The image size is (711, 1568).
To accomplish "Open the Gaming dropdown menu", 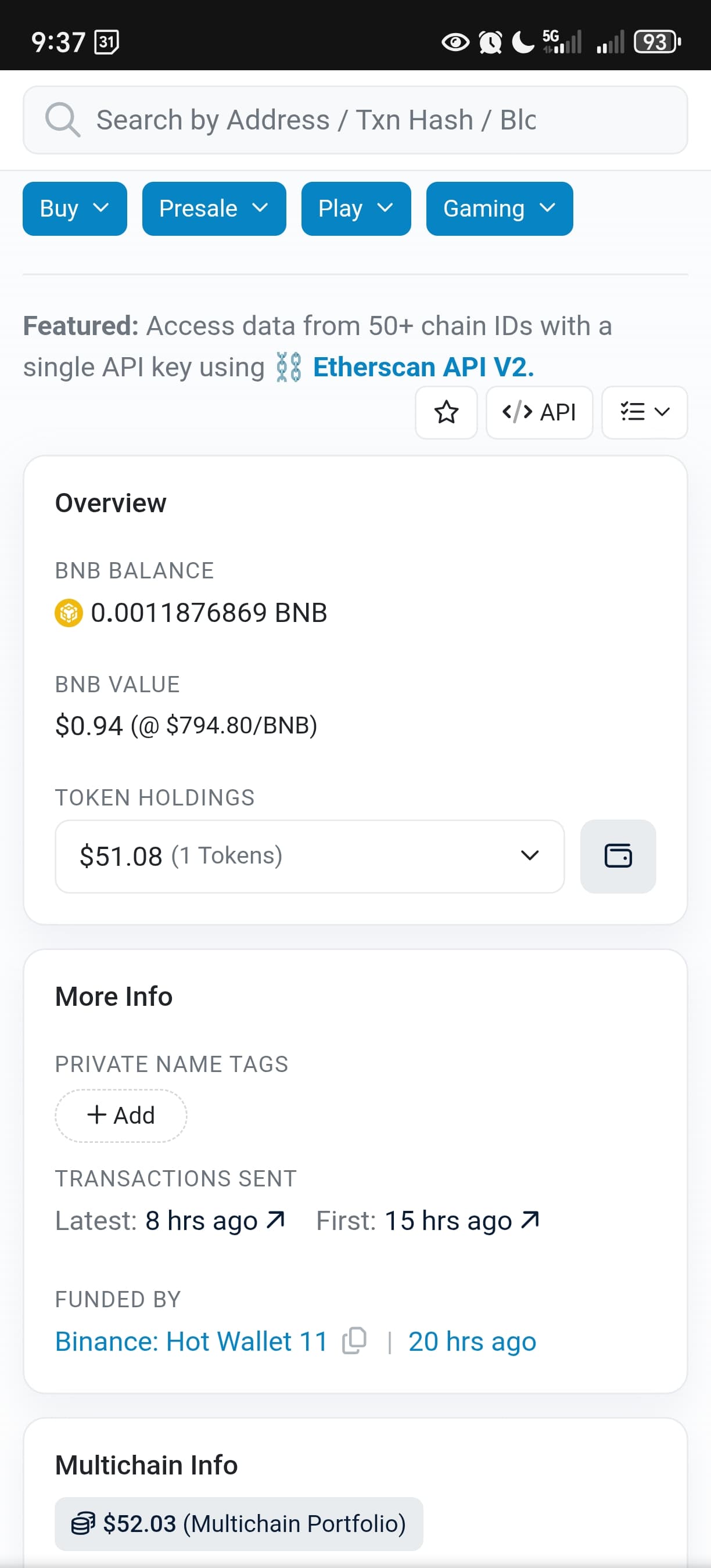I will point(499,209).
